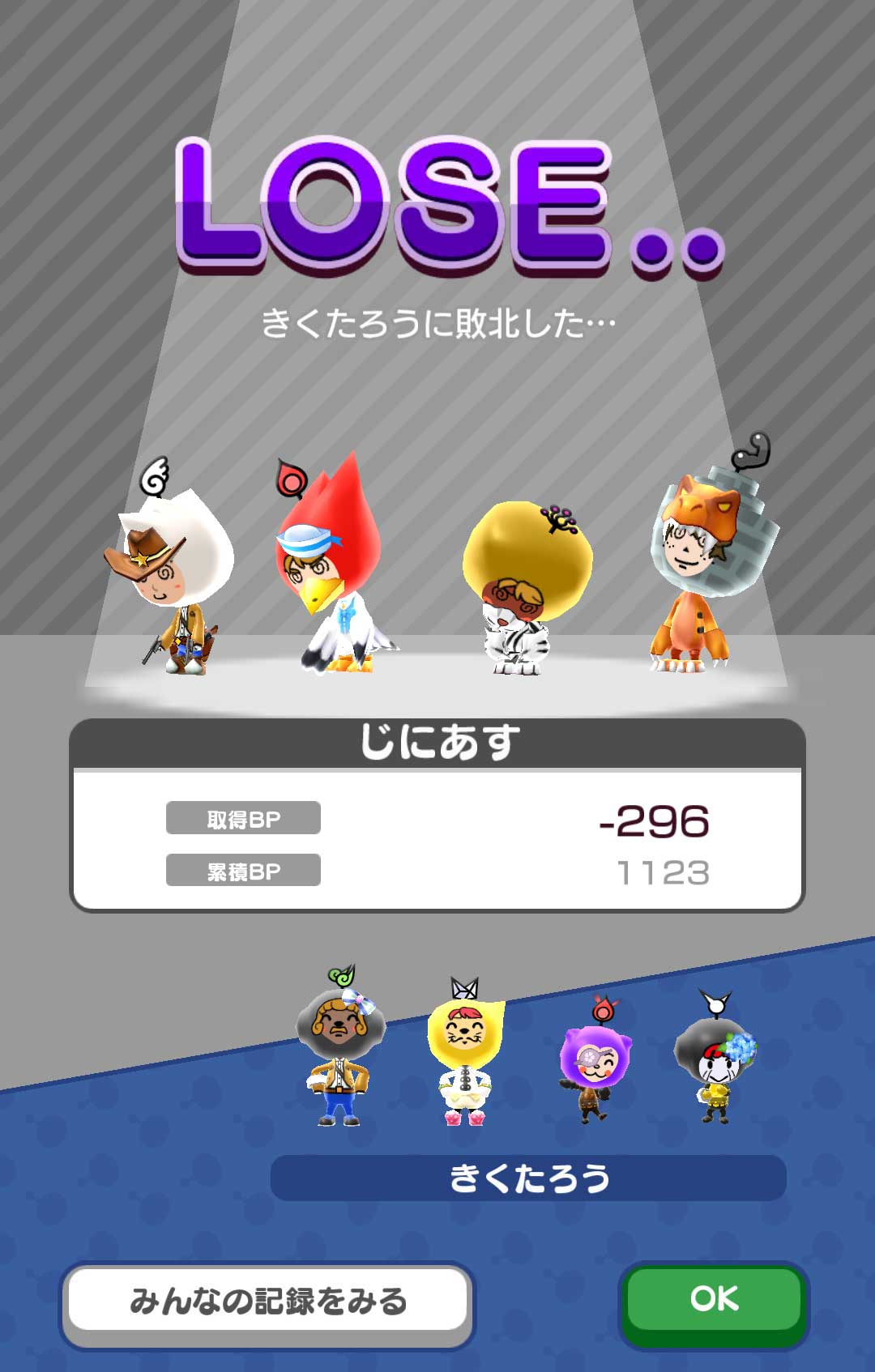Viewport: 875px width, 1372px height.
Task: Open みんなの記録をみる records
Action: [268, 1302]
